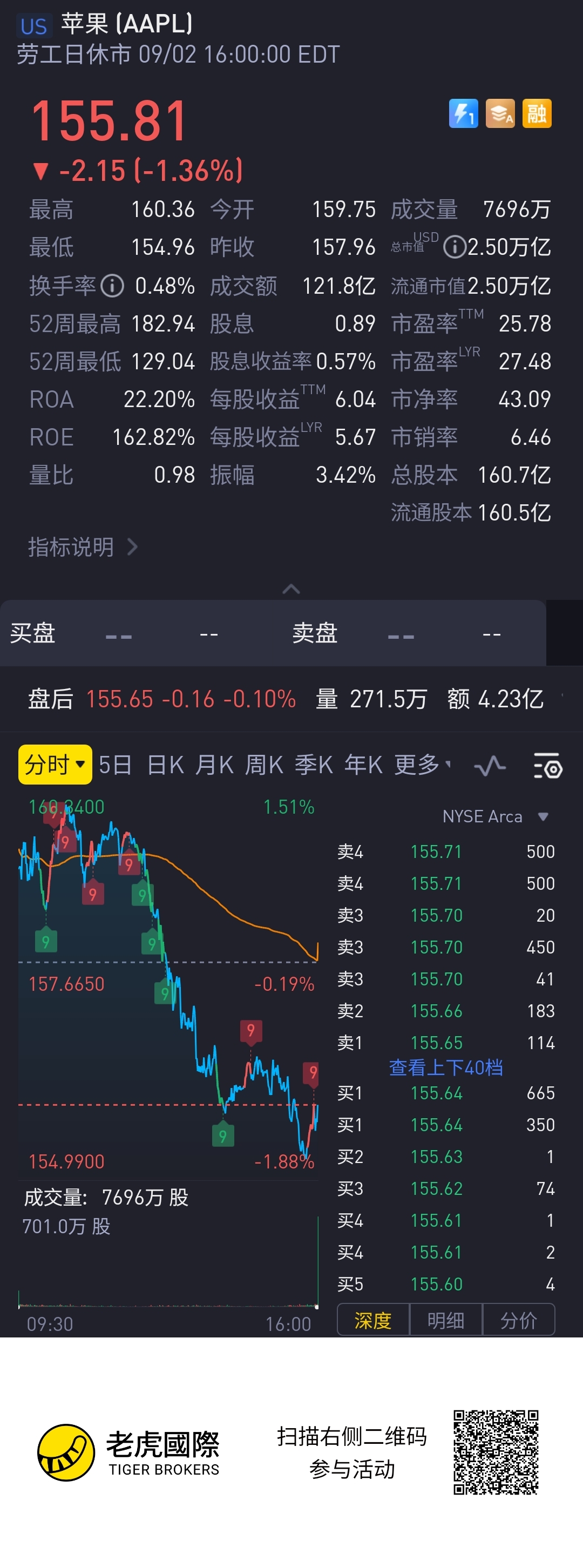Select the 周K chart tab

264,765
